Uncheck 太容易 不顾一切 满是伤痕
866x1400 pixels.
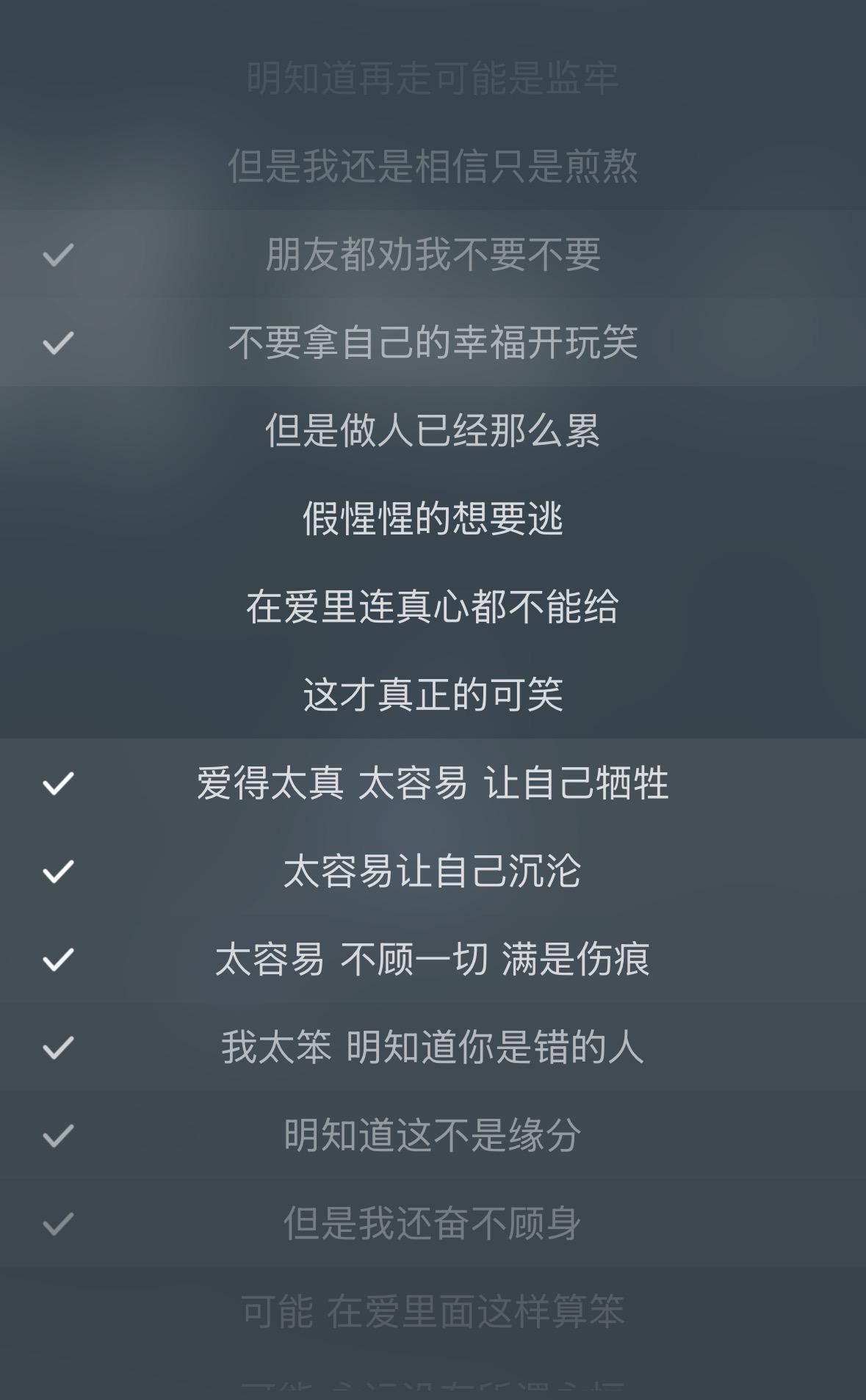click(x=433, y=959)
